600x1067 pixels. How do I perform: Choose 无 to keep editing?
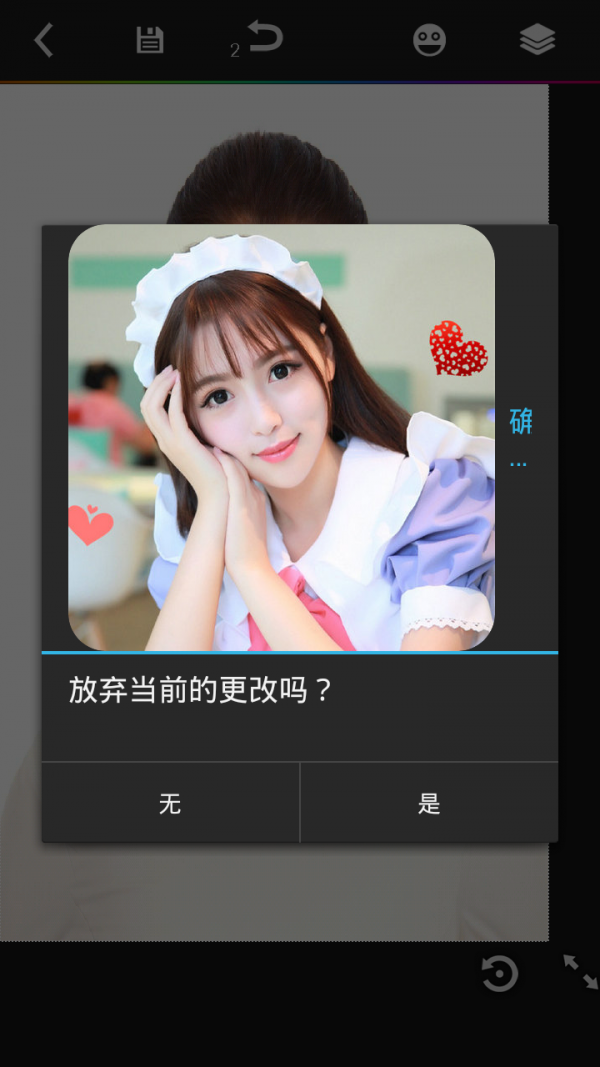170,803
